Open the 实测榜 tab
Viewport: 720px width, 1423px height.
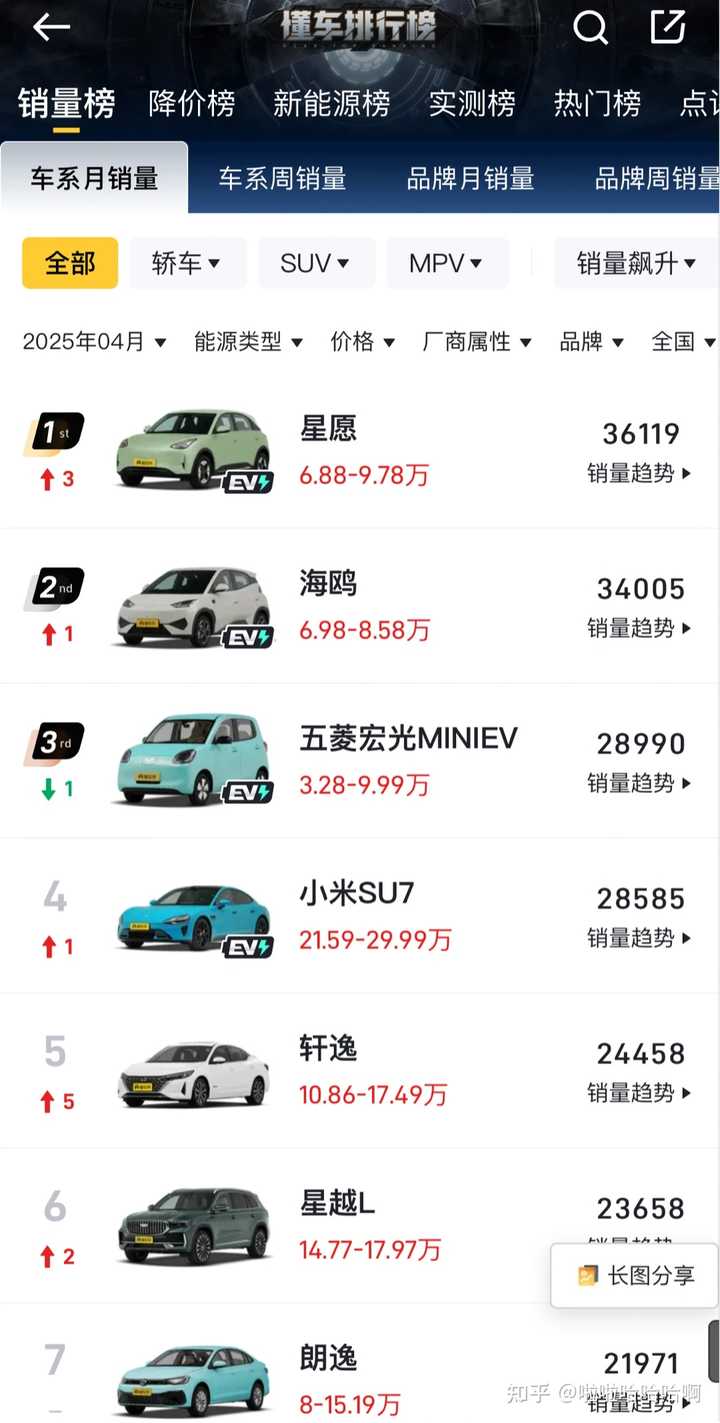472,103
